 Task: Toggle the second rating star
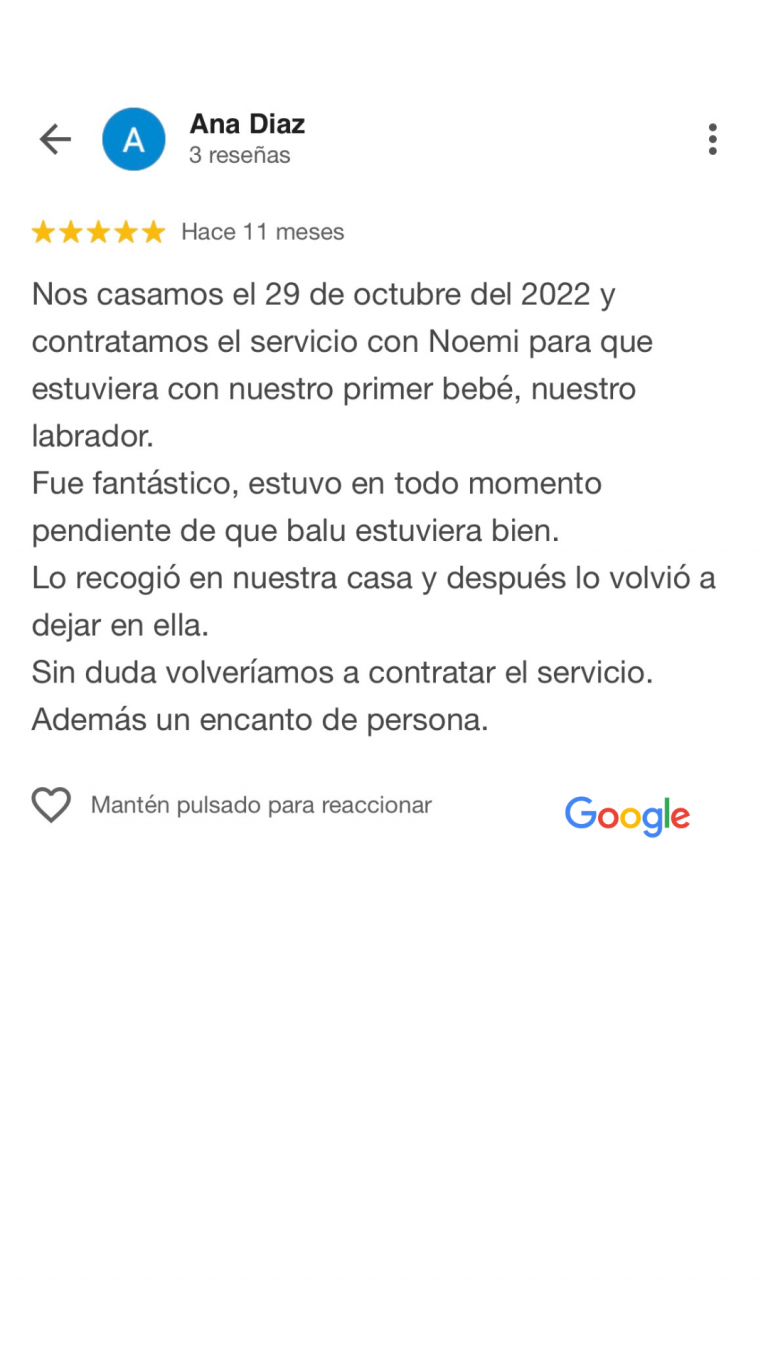tap(71, 231)
